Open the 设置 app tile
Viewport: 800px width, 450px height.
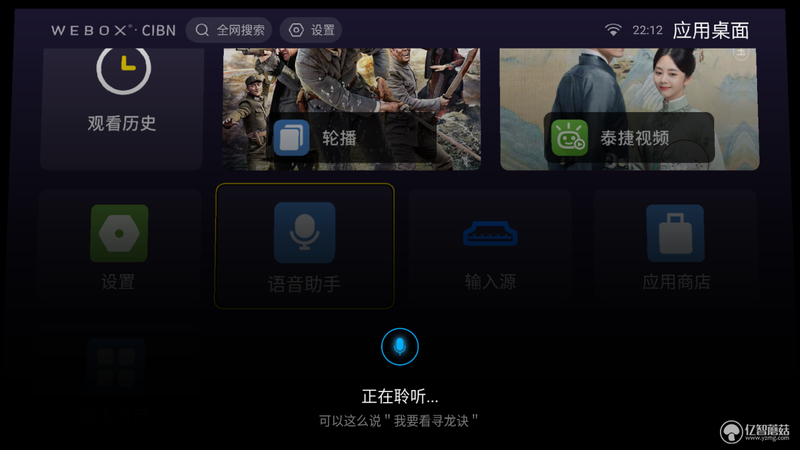pos(119,249)
